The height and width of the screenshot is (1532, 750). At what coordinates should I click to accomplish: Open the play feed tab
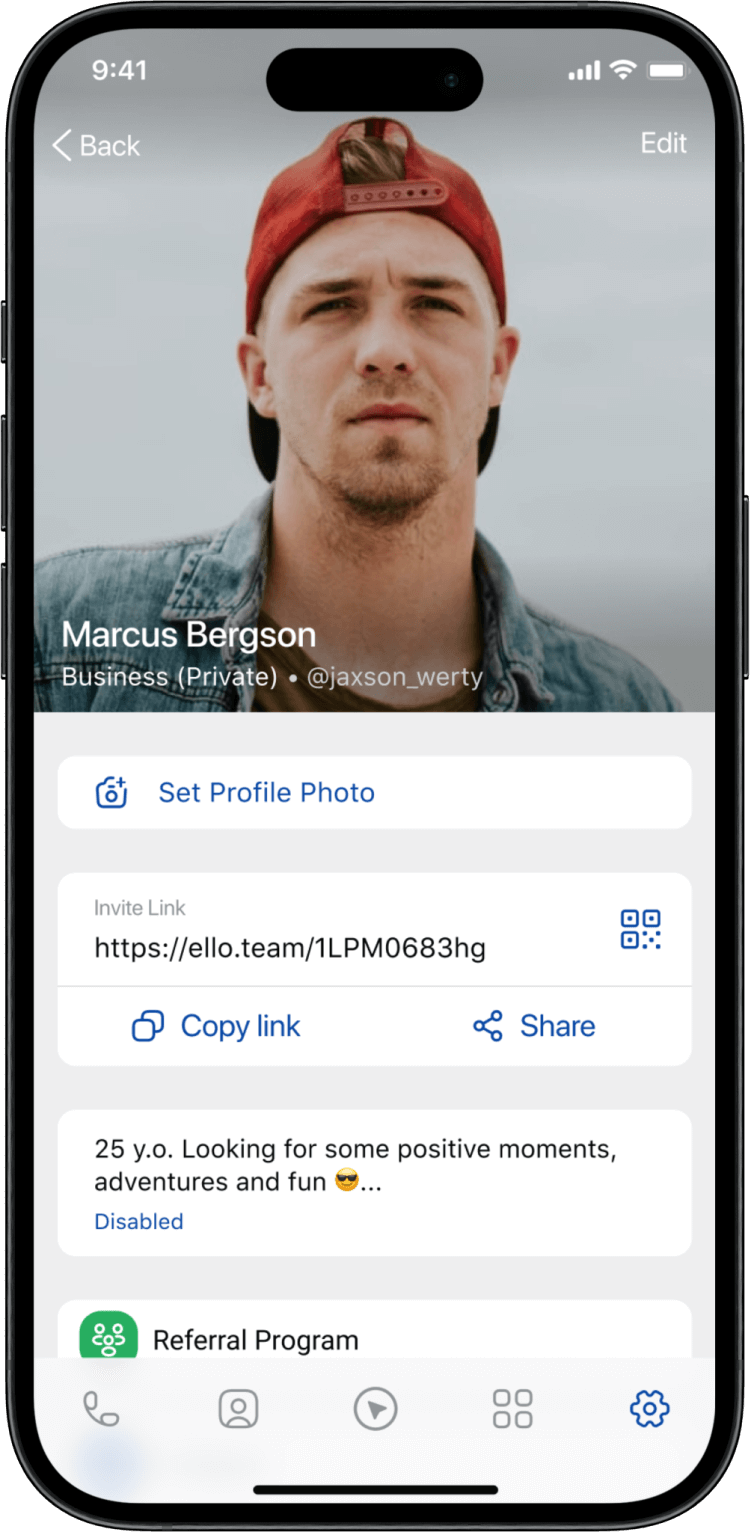coord(375,1409)
